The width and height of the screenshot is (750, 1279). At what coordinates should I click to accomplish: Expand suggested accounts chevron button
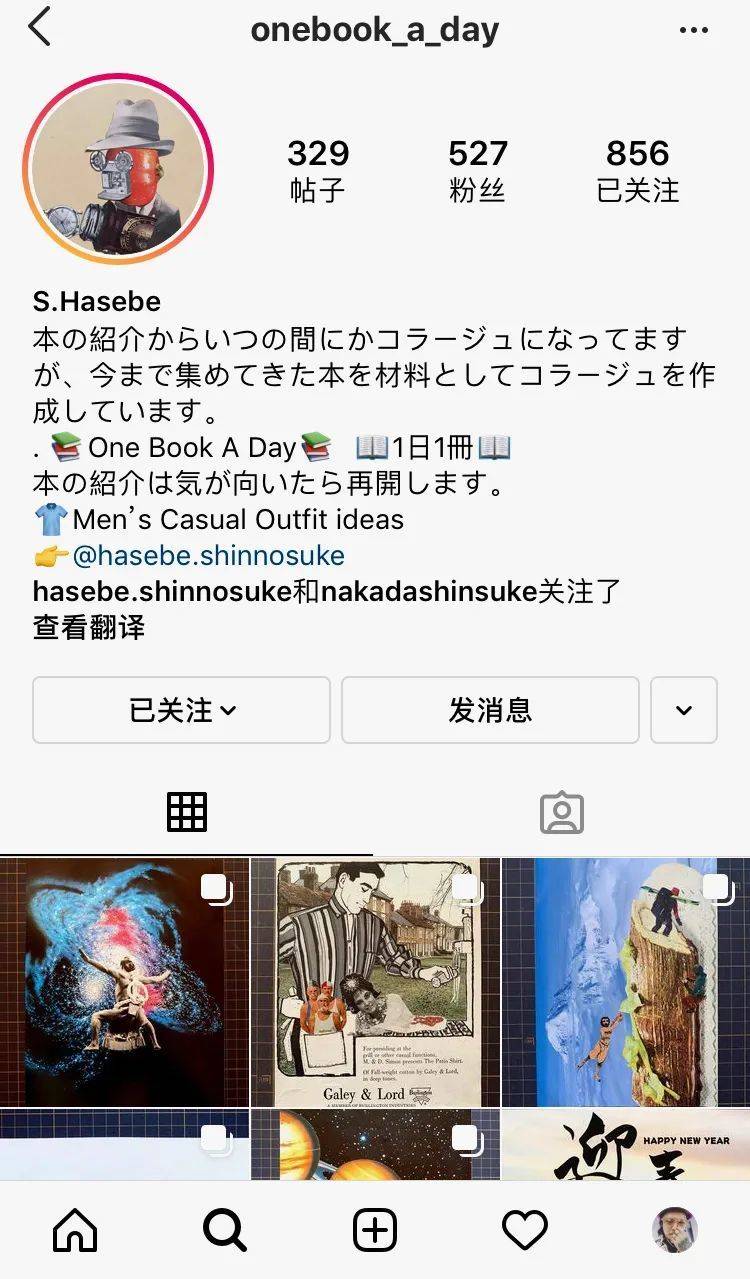(684, 710)
